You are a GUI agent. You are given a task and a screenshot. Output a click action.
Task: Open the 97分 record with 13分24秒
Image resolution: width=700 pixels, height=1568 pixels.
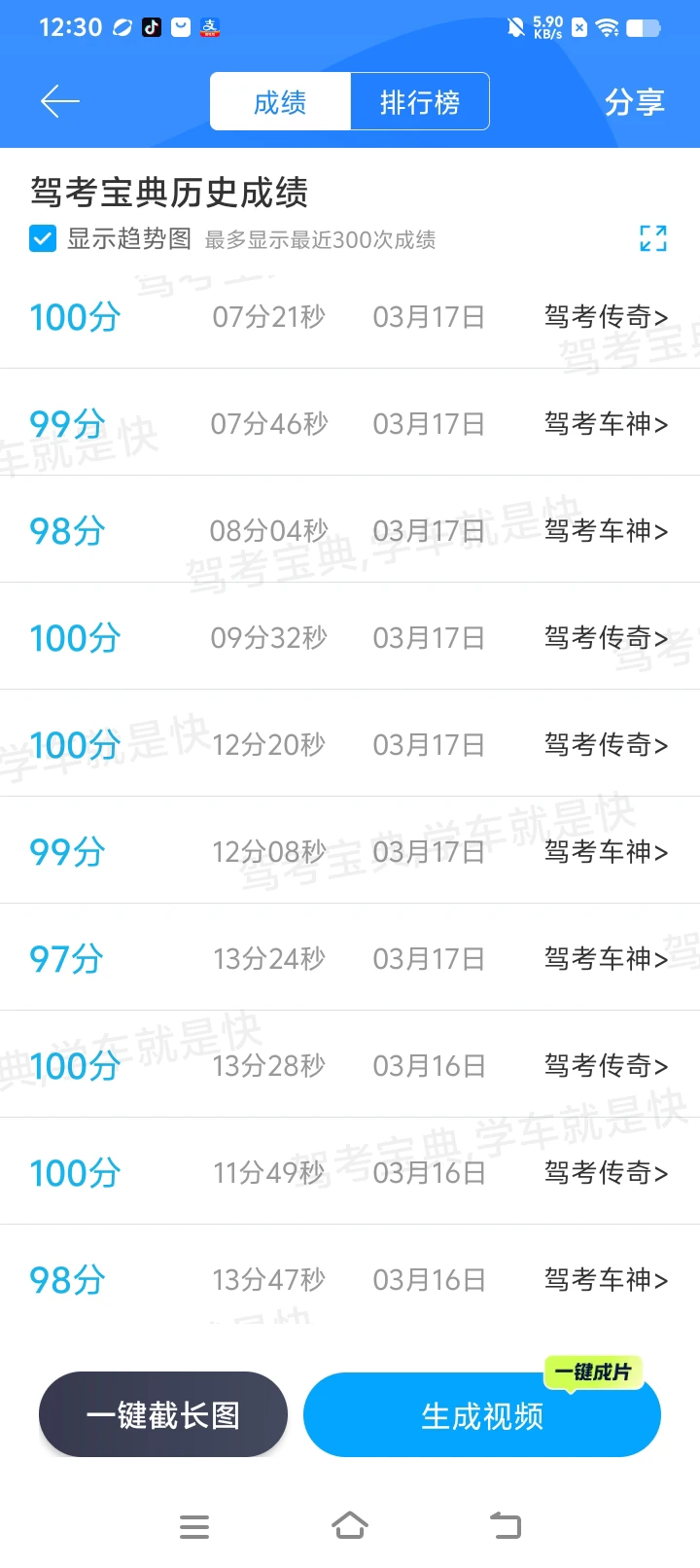350,959
